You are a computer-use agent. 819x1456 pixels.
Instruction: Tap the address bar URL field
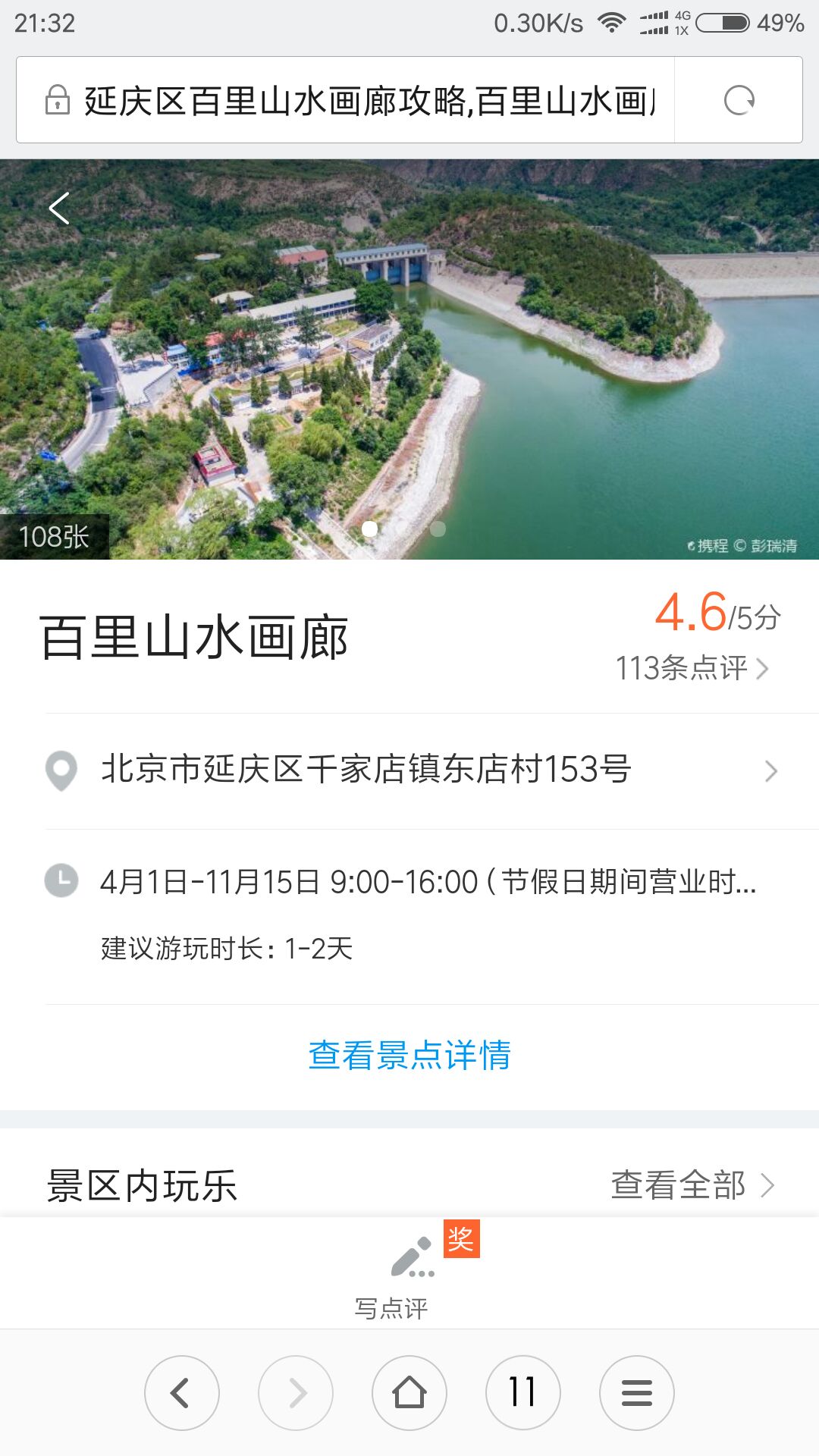(x=369, y=101)
